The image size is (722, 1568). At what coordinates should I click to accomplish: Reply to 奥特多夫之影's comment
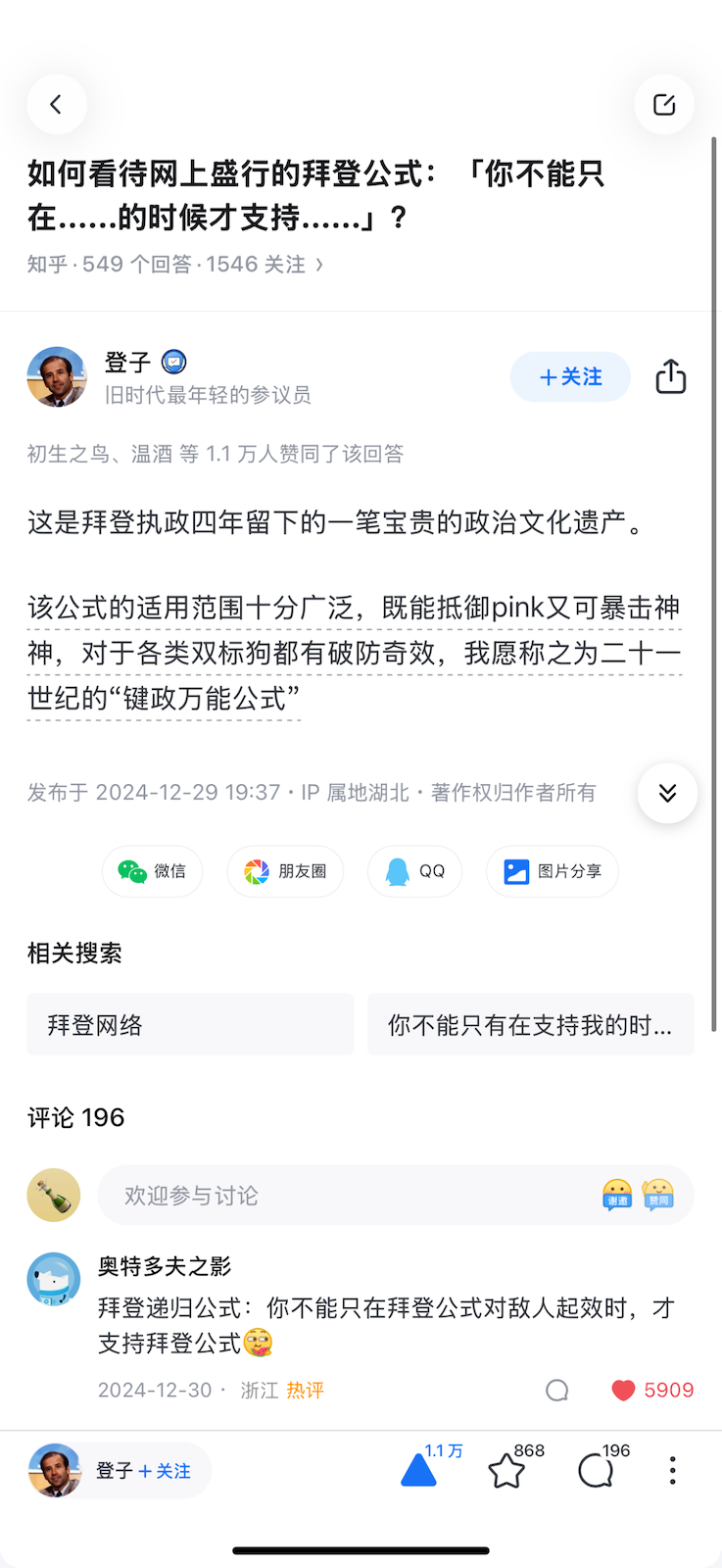(x=557, y=1391)
